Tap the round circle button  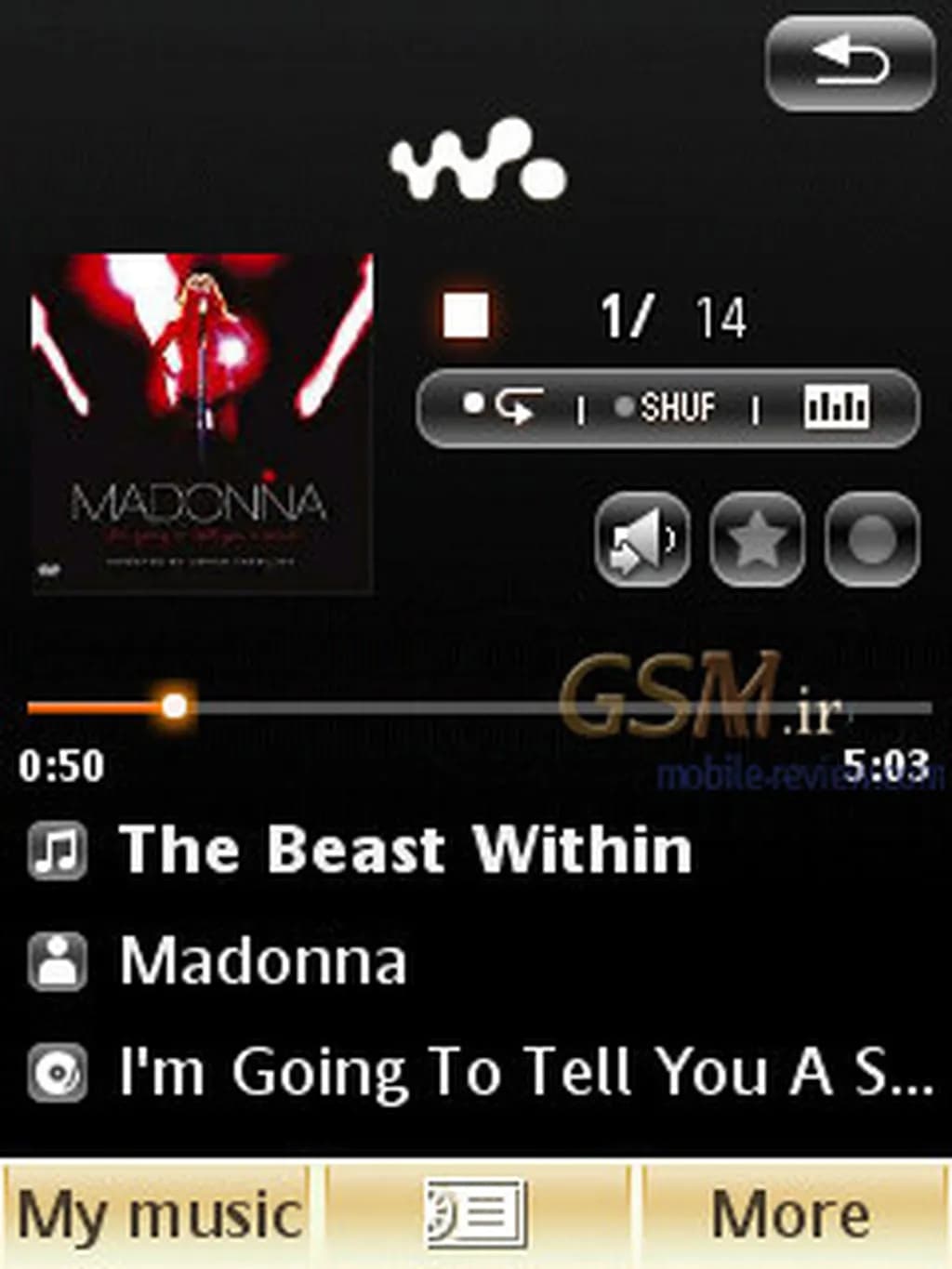872,539
